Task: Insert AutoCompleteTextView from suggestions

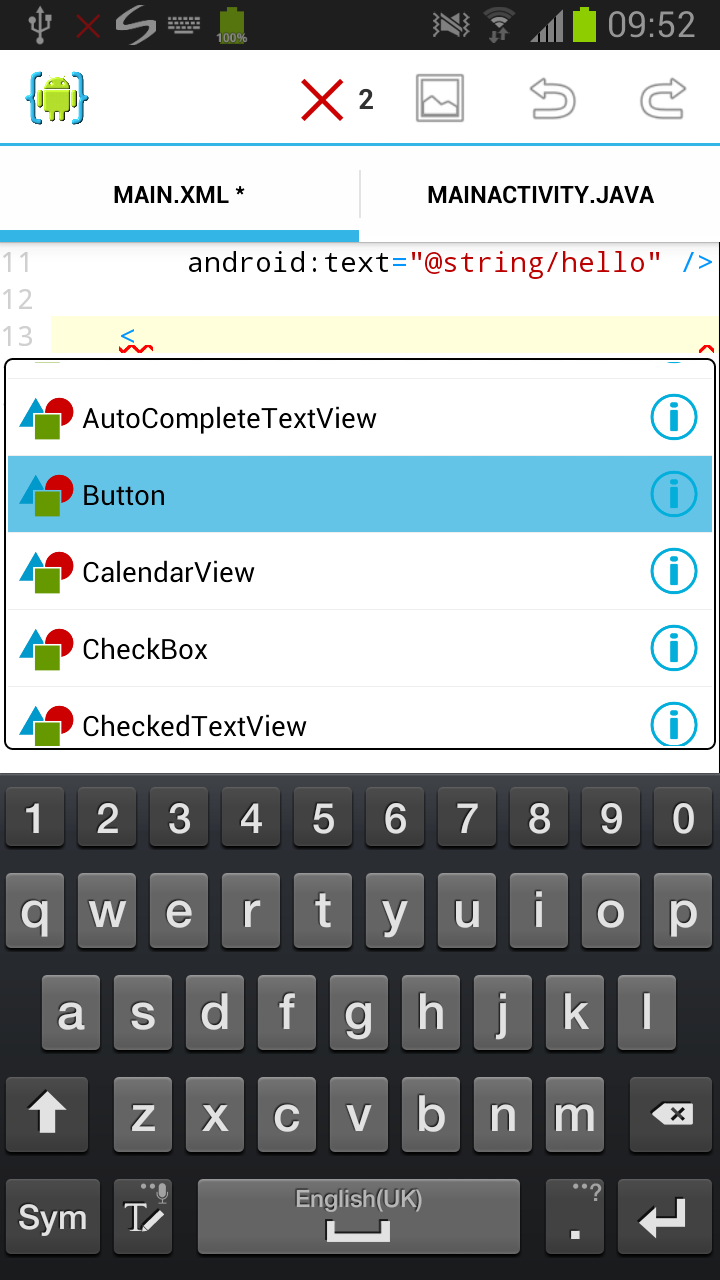Action: tap(229, 418)
